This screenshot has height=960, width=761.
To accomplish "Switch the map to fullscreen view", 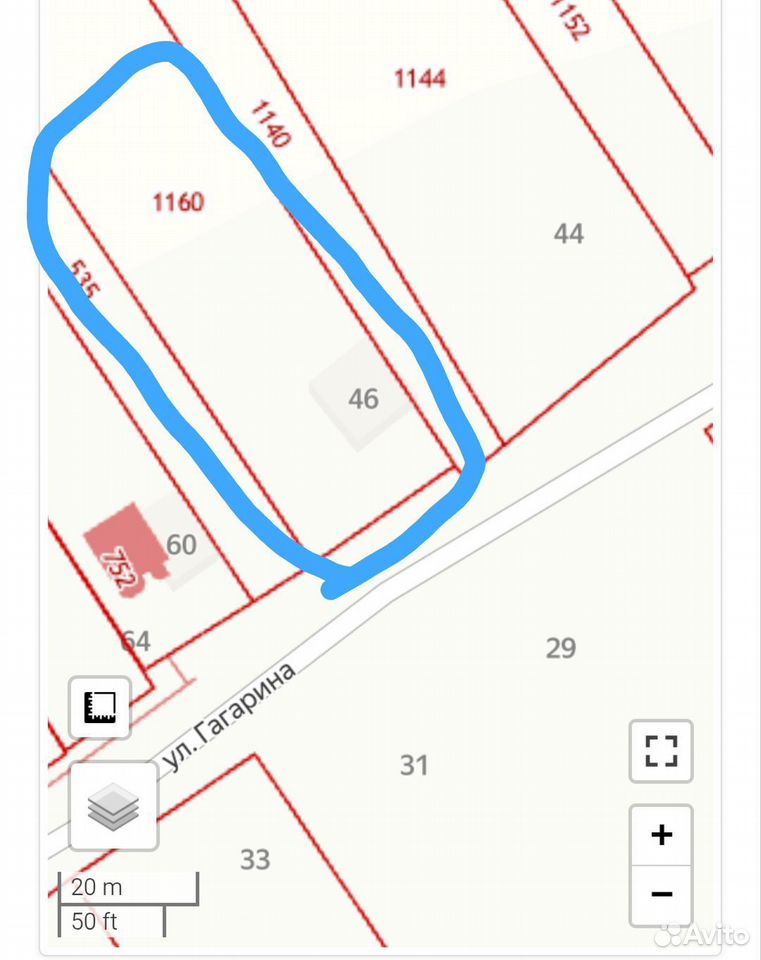I will point(661,751).
